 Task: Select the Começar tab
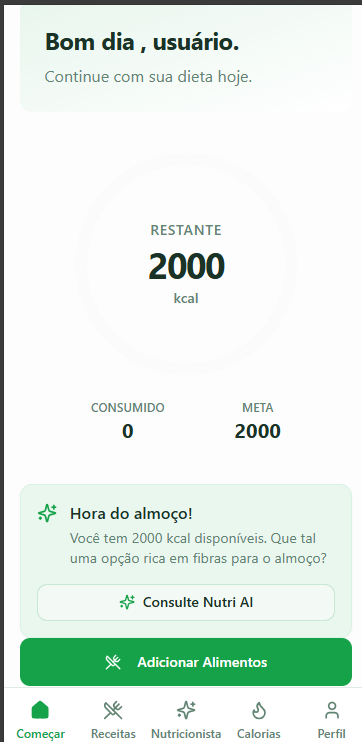pos(40,720)
